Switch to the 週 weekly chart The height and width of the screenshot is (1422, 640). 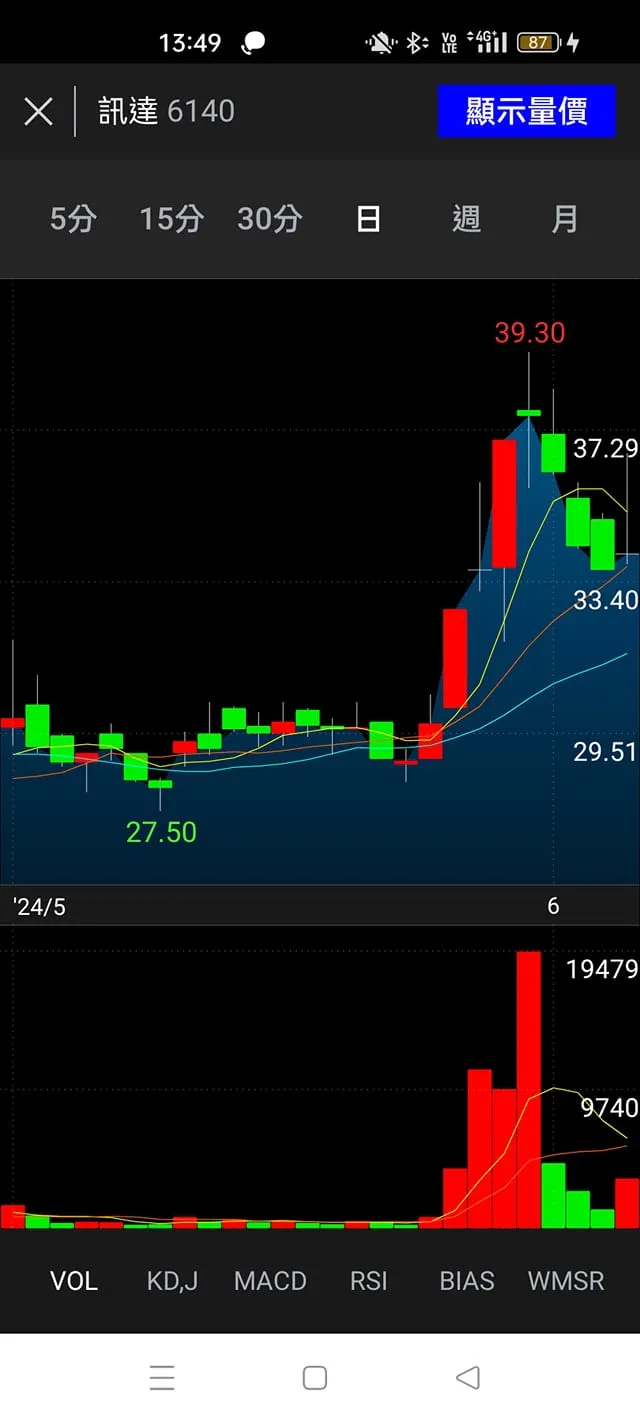(x=466, y=219)
